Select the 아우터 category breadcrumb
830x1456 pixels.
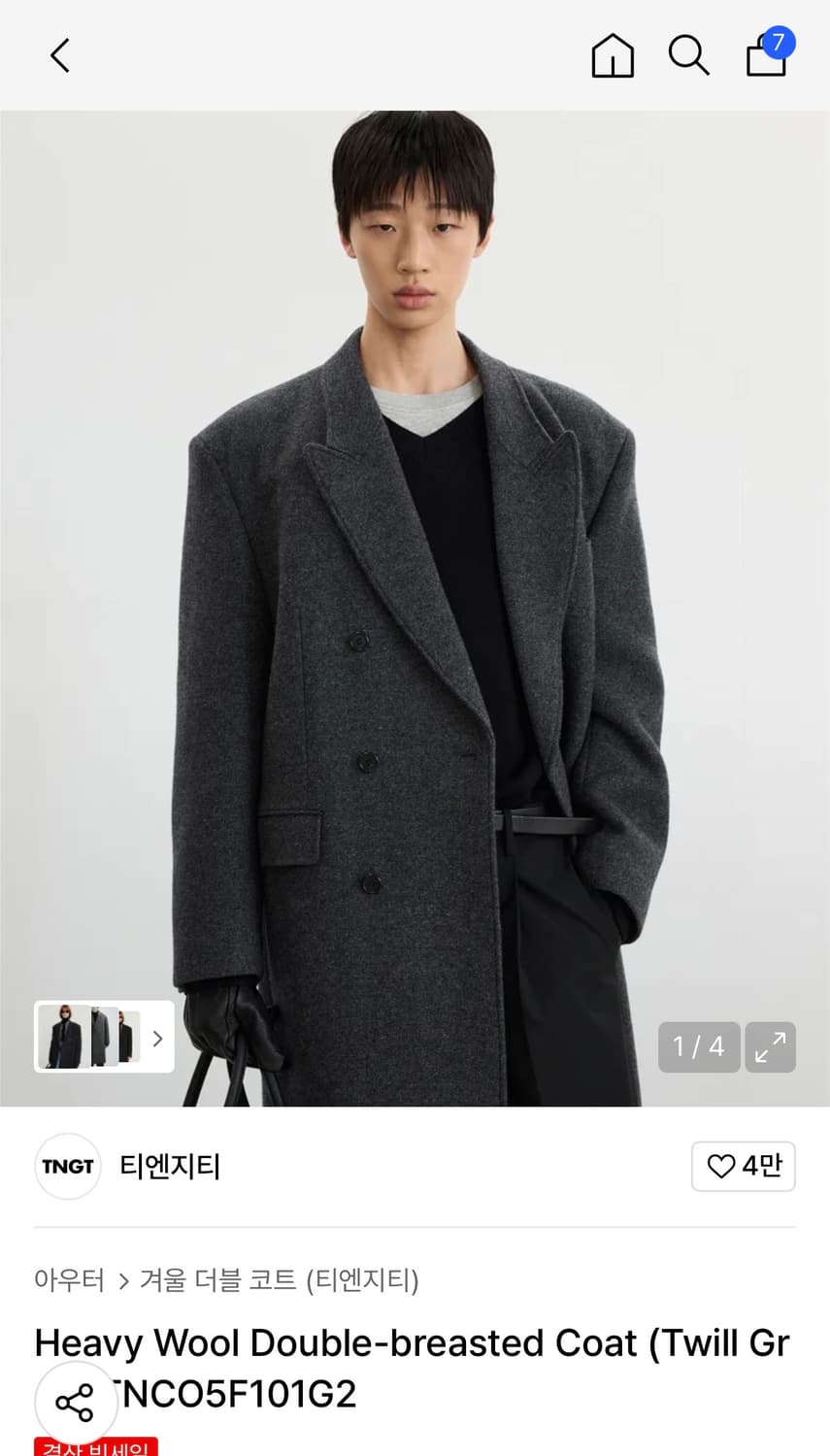(x=69, y=1280)
